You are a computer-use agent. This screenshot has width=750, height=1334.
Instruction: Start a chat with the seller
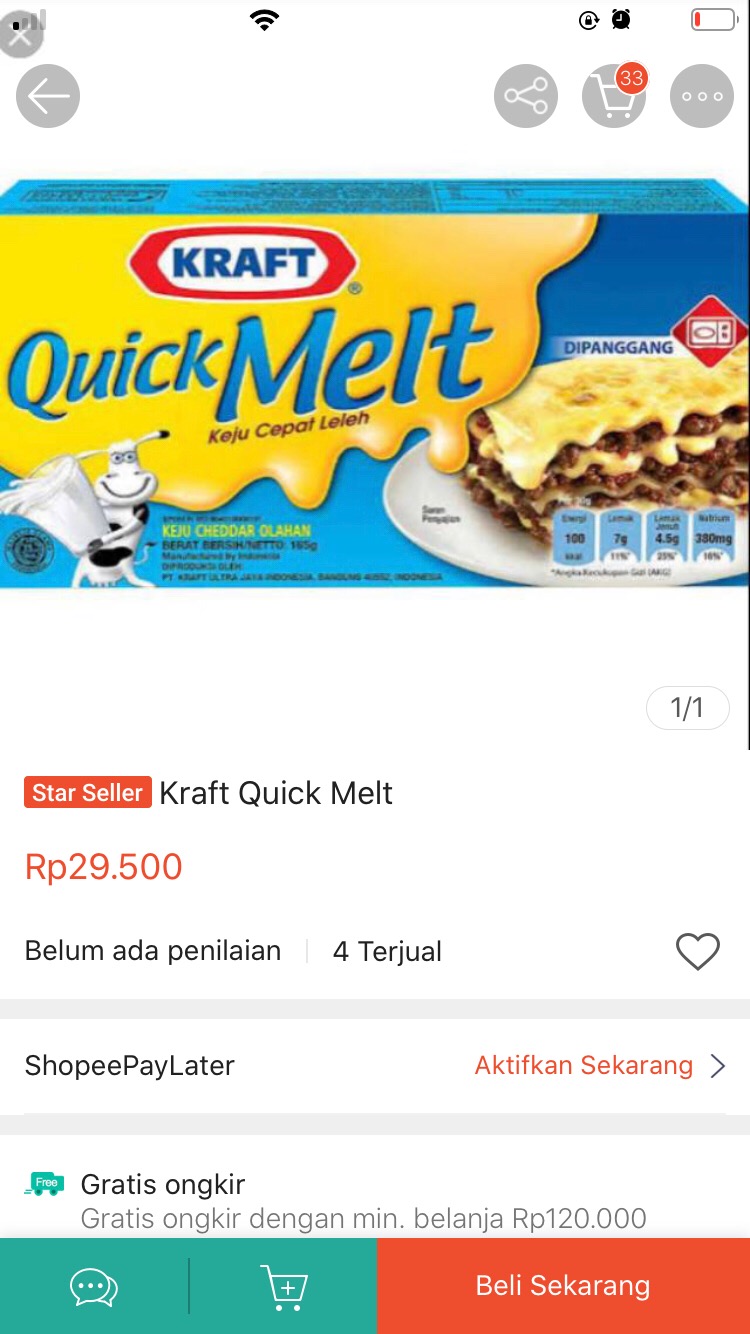(x=93, y=1287)
